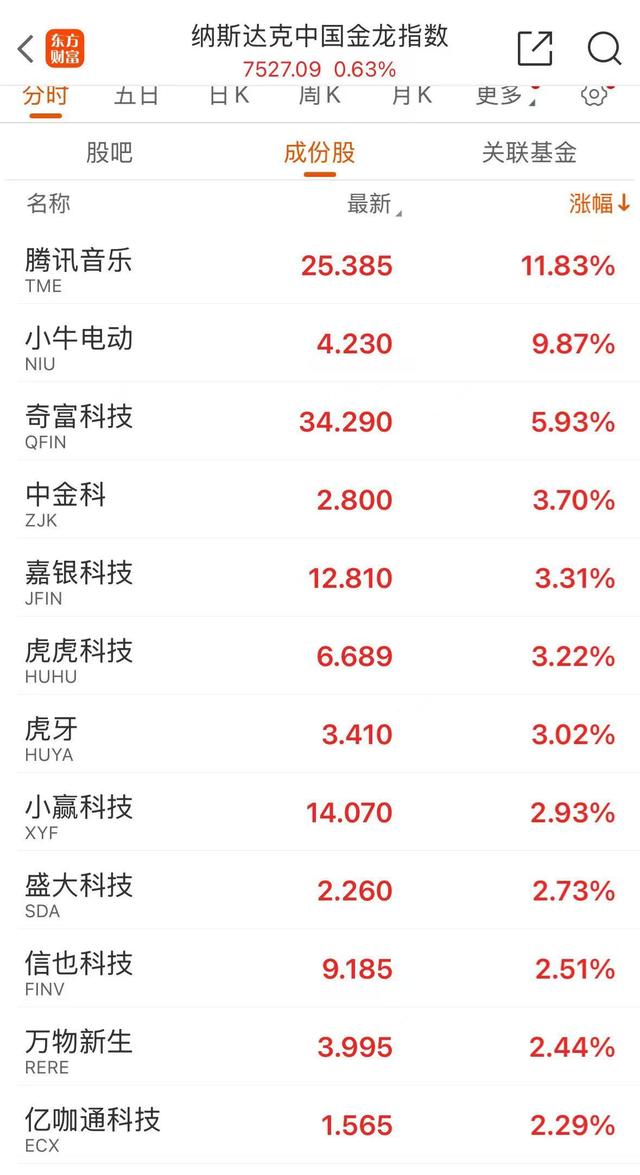
Task: Open the 关联基金 tab
Action: (x=529, y=153)
